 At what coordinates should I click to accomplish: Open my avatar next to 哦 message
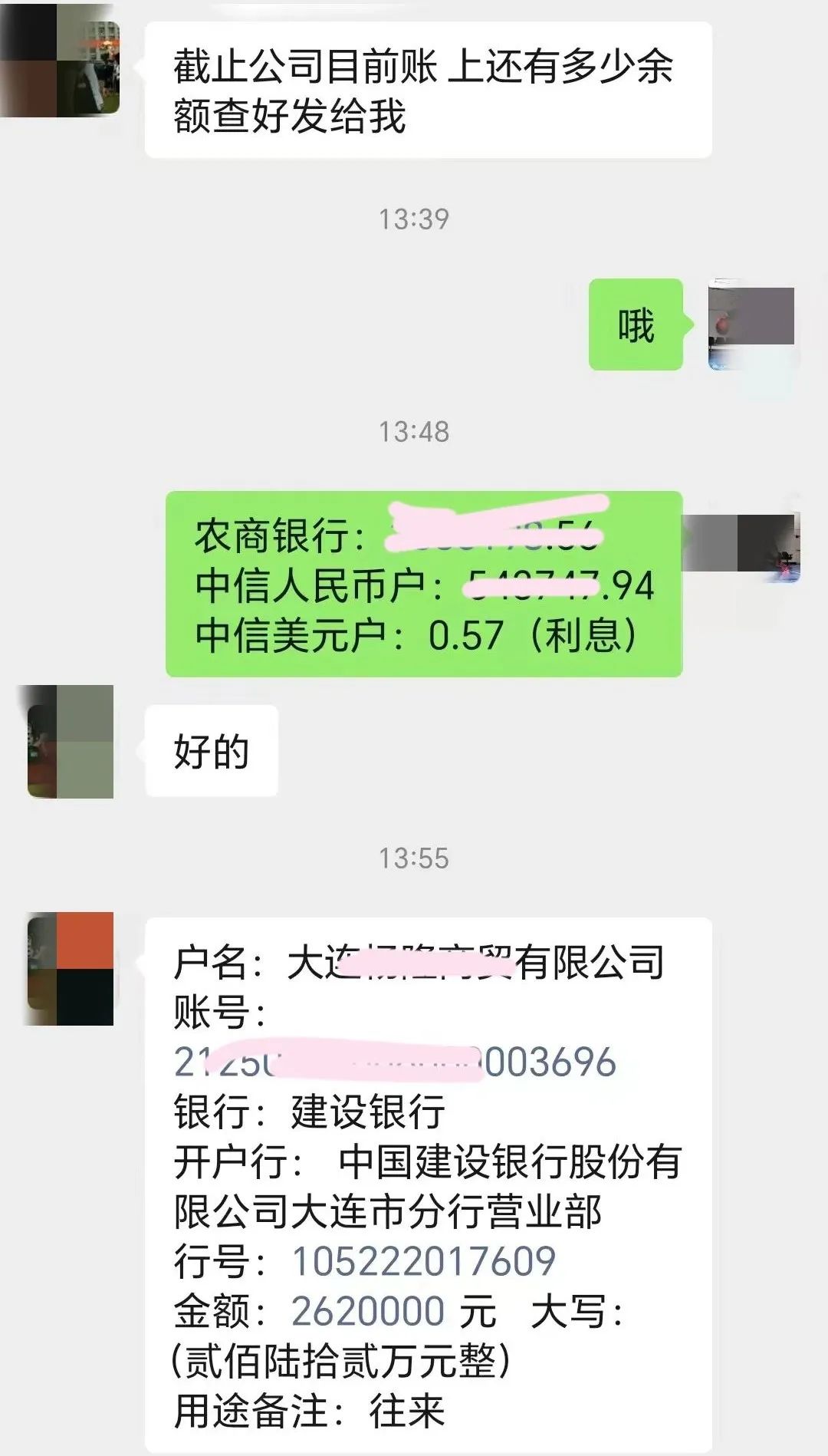(752, 324)
